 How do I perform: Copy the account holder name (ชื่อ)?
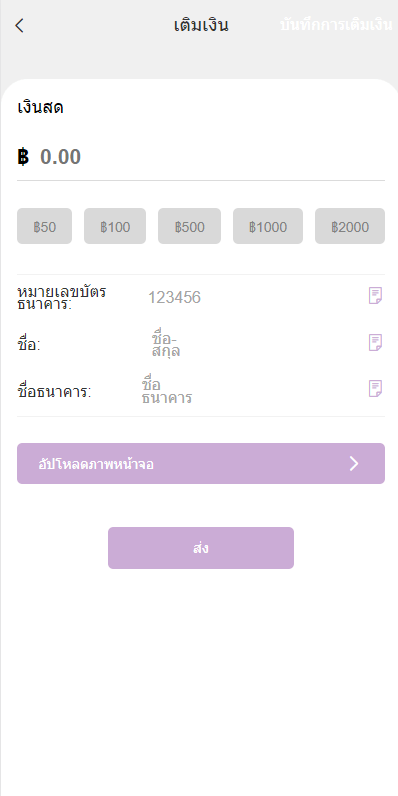point(375,343)
